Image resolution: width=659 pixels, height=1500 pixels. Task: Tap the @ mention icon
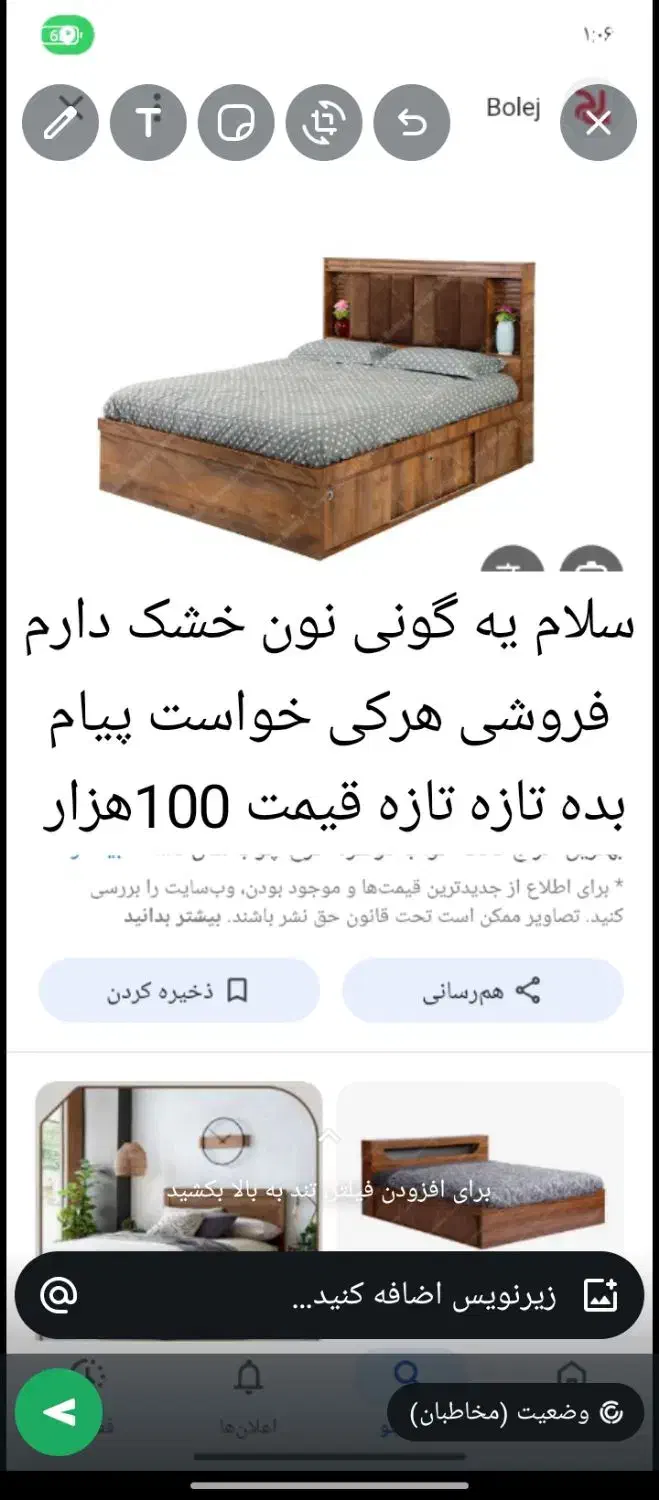point(59,1295)
